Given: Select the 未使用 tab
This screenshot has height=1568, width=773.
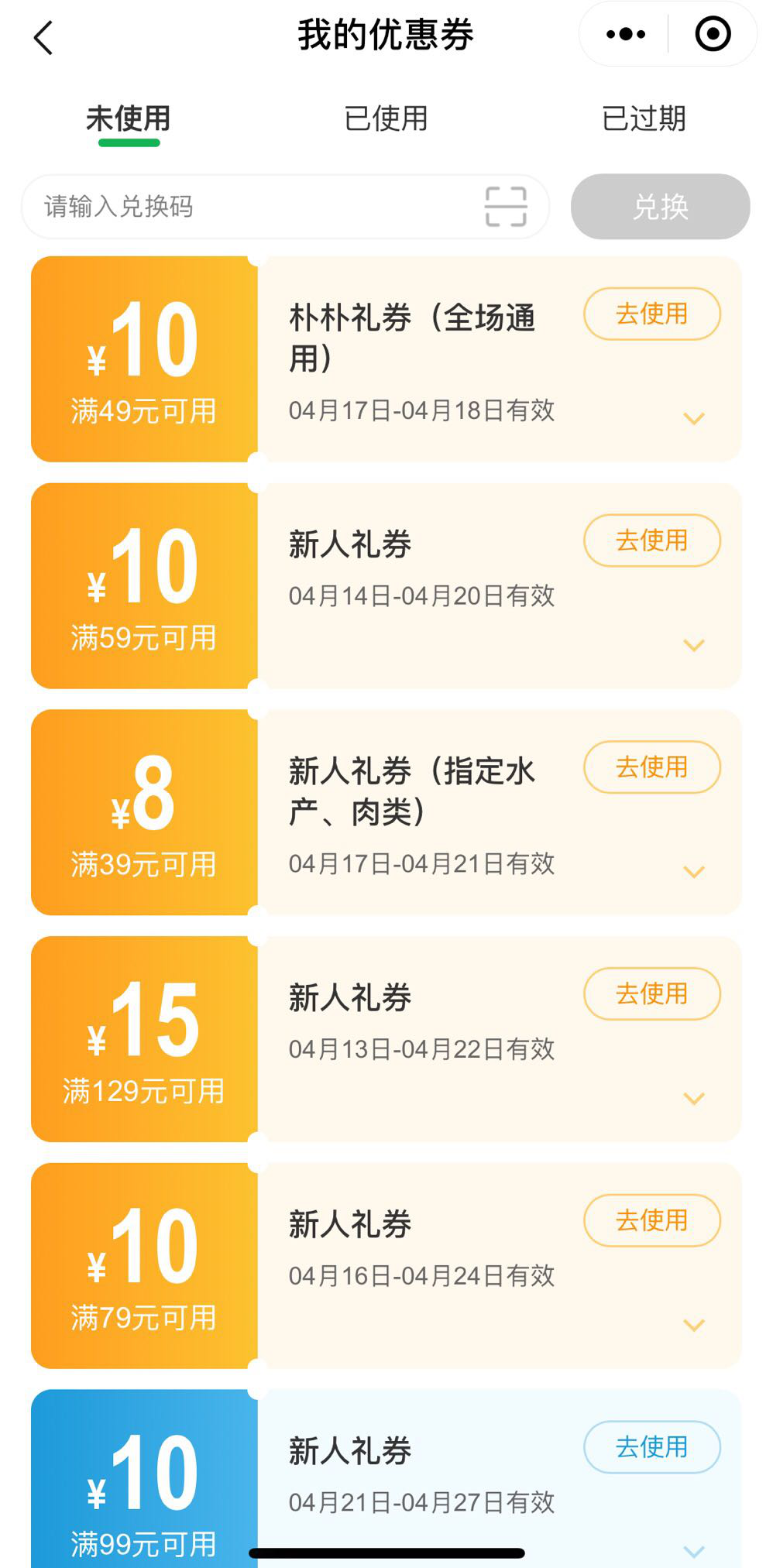Looking at the screenshot, I should (129, 118).
